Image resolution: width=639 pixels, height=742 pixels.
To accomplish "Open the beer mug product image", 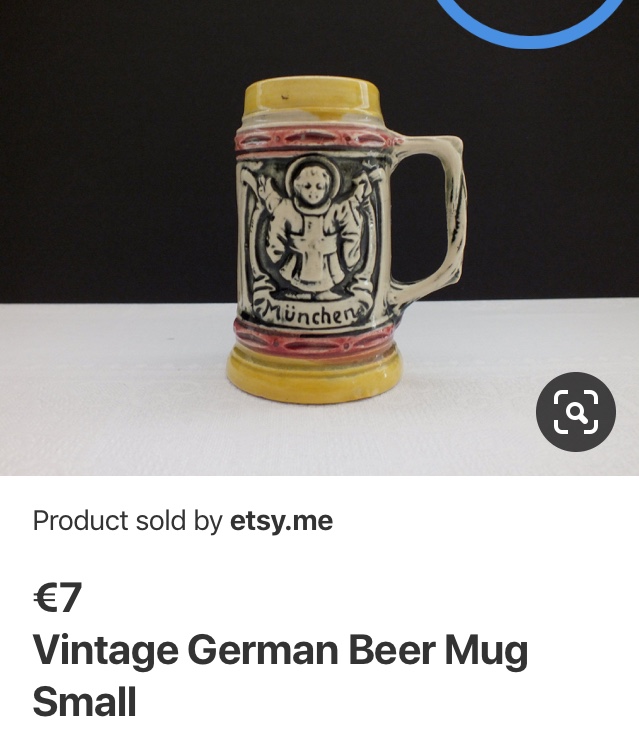I will tap(330, 240).
